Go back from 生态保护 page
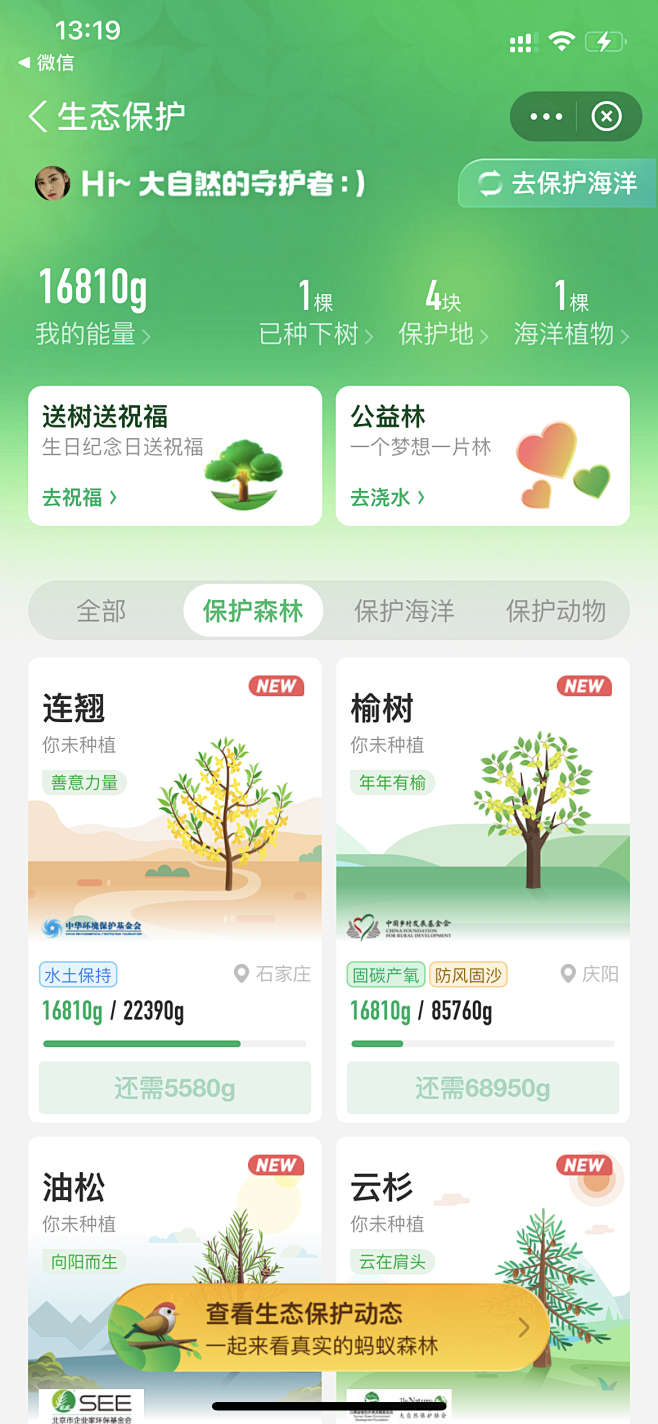658x1424 pixels. click(x=39, y=117)
